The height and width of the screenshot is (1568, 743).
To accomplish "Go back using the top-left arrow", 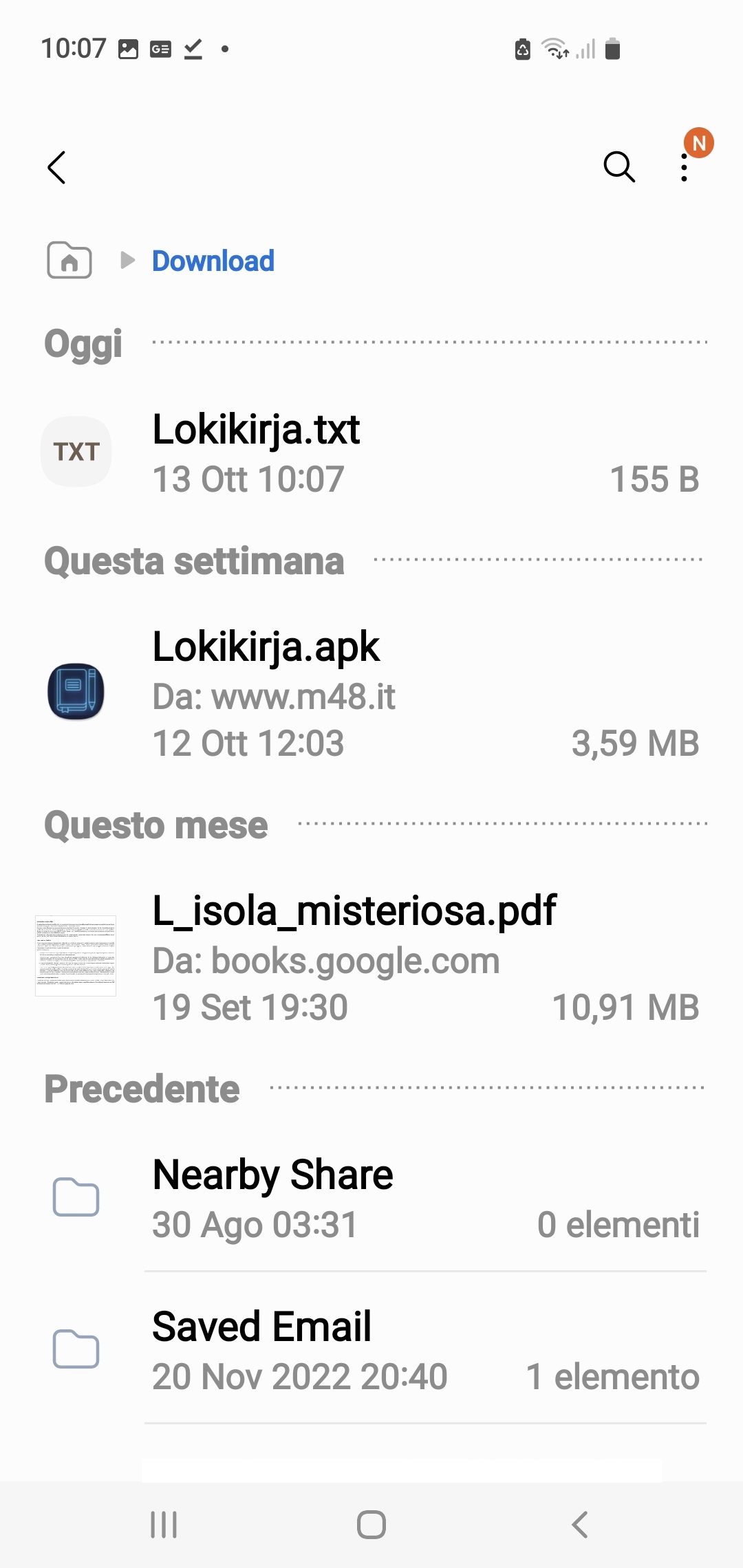I will (56, 168).
